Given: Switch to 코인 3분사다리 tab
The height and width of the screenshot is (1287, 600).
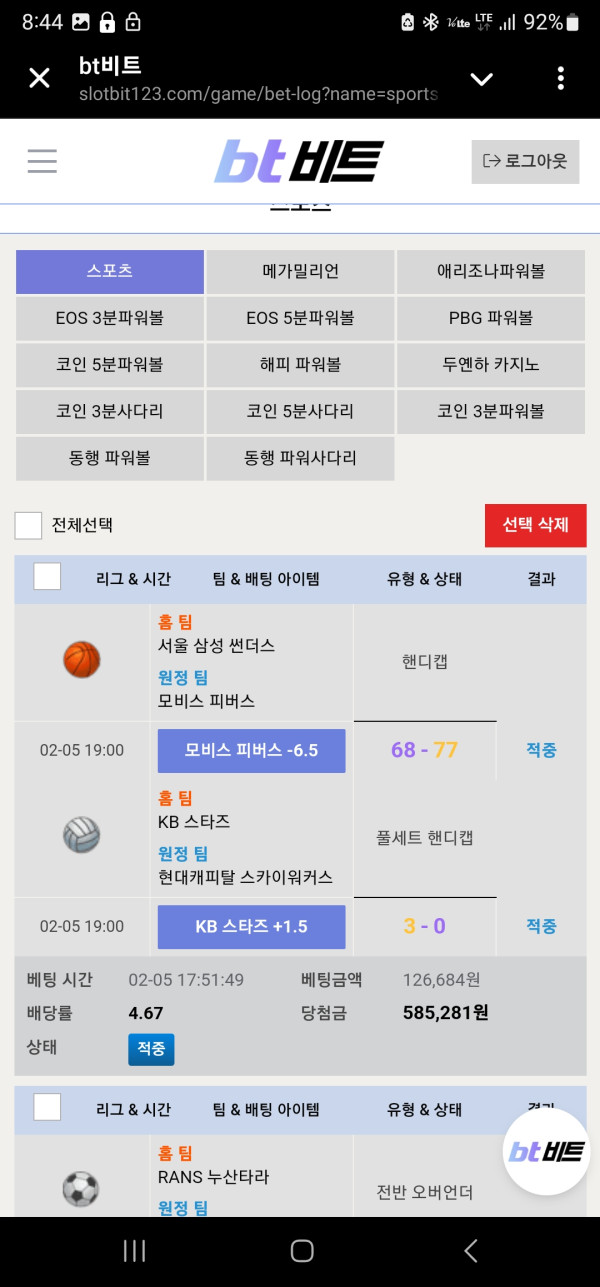Looking at the screenshot, I should pos(110,411).
